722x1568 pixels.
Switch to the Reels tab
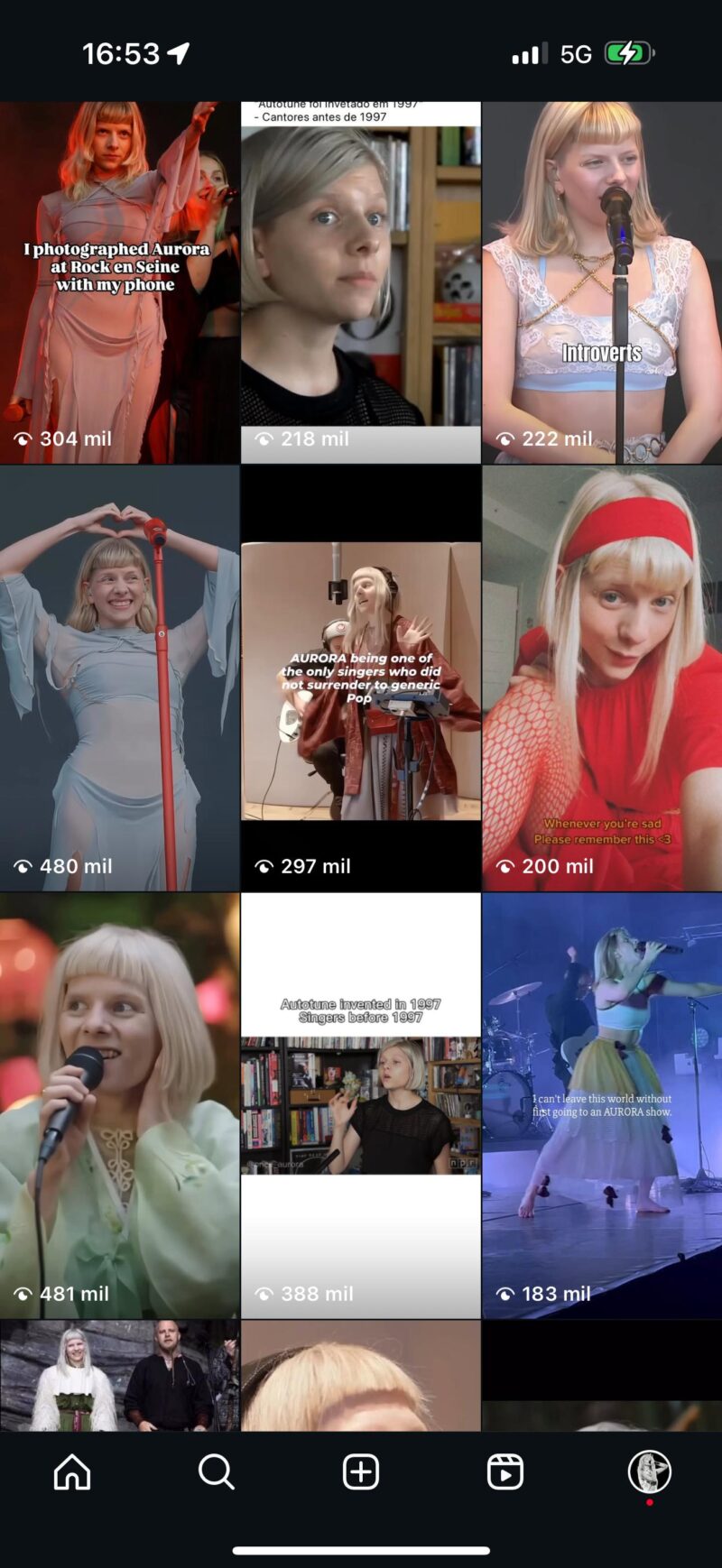coord(504,1471)
